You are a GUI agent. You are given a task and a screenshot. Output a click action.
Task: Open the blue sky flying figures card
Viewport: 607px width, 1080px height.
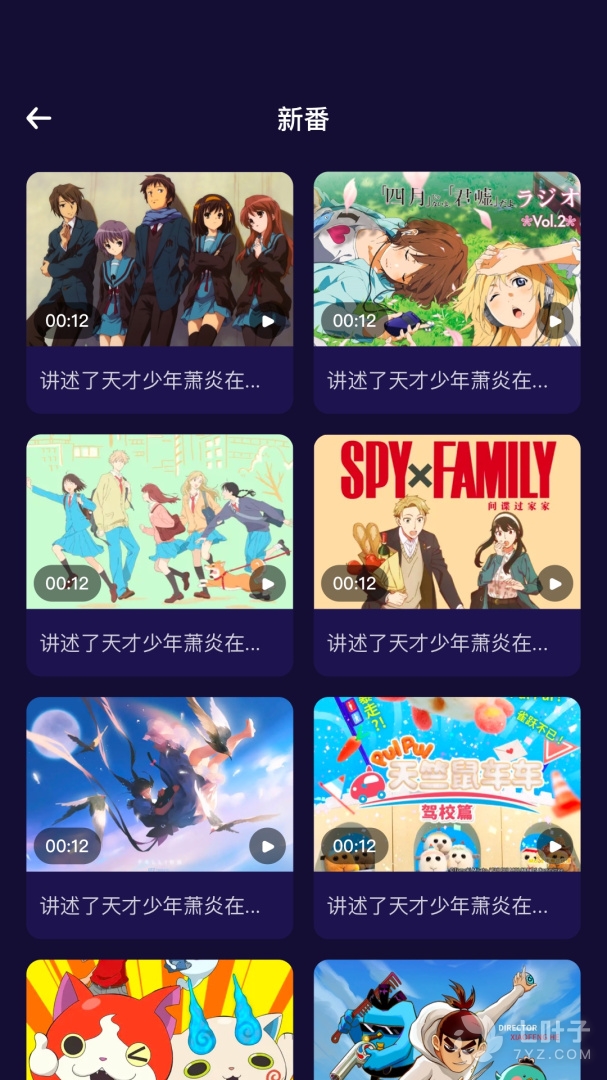[x=159, y=784]
